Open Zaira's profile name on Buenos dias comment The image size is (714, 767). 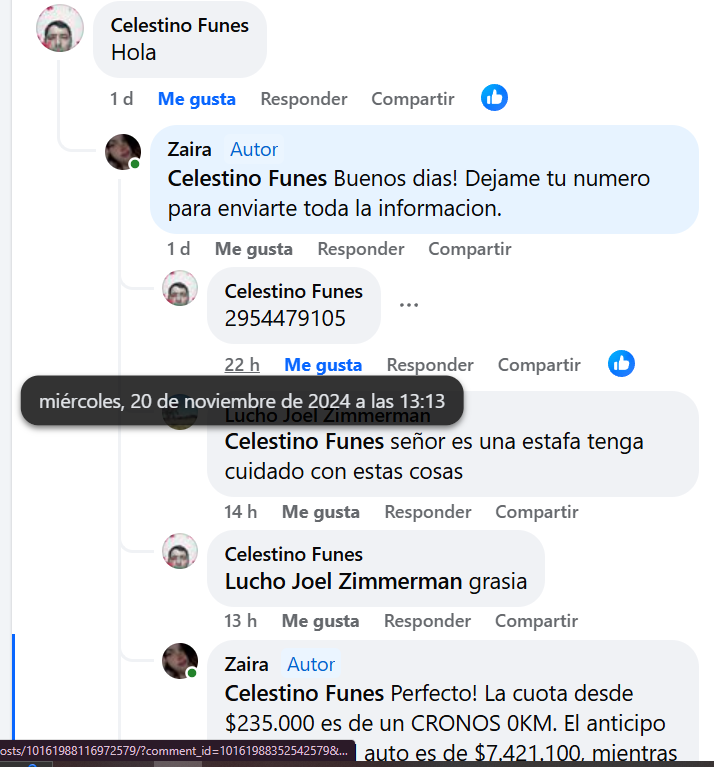pos(189,149)
